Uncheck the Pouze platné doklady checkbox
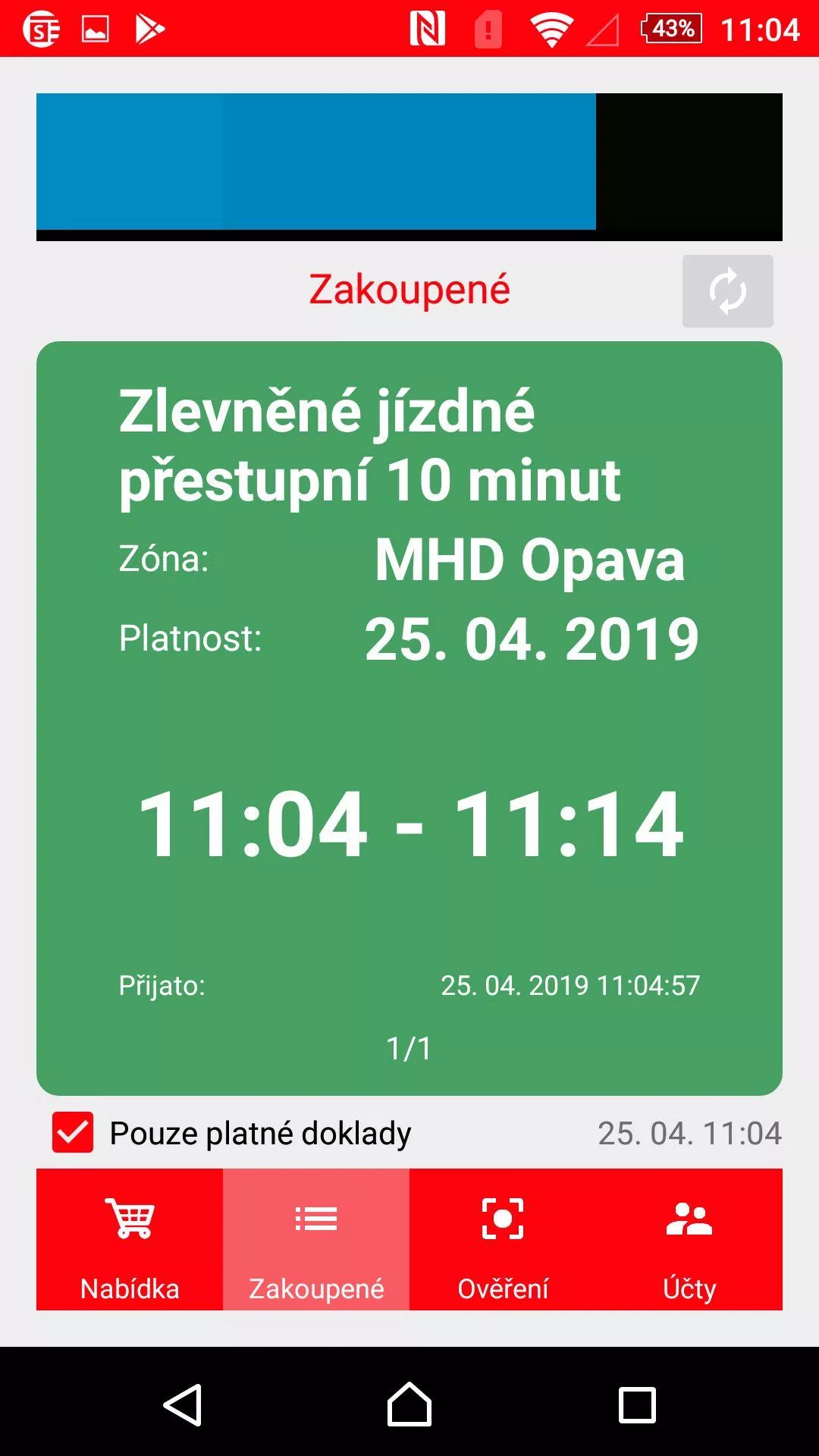Screen dimensions: 819x1456 (73, 1132)
